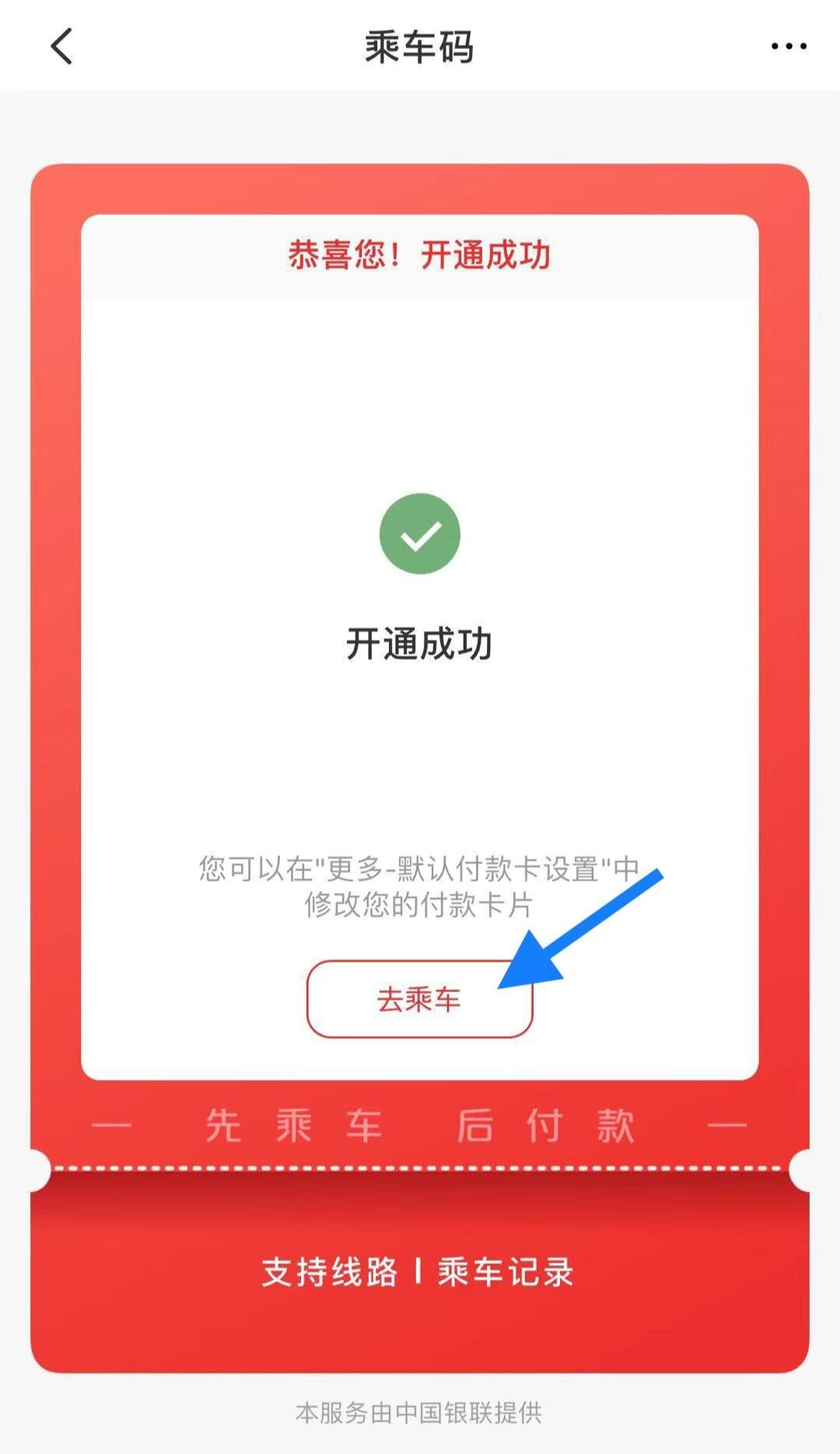Screen dimensions: 840x1454
Task: Open 支持线路 supported routes
Action: click(x=330, y=1273)
